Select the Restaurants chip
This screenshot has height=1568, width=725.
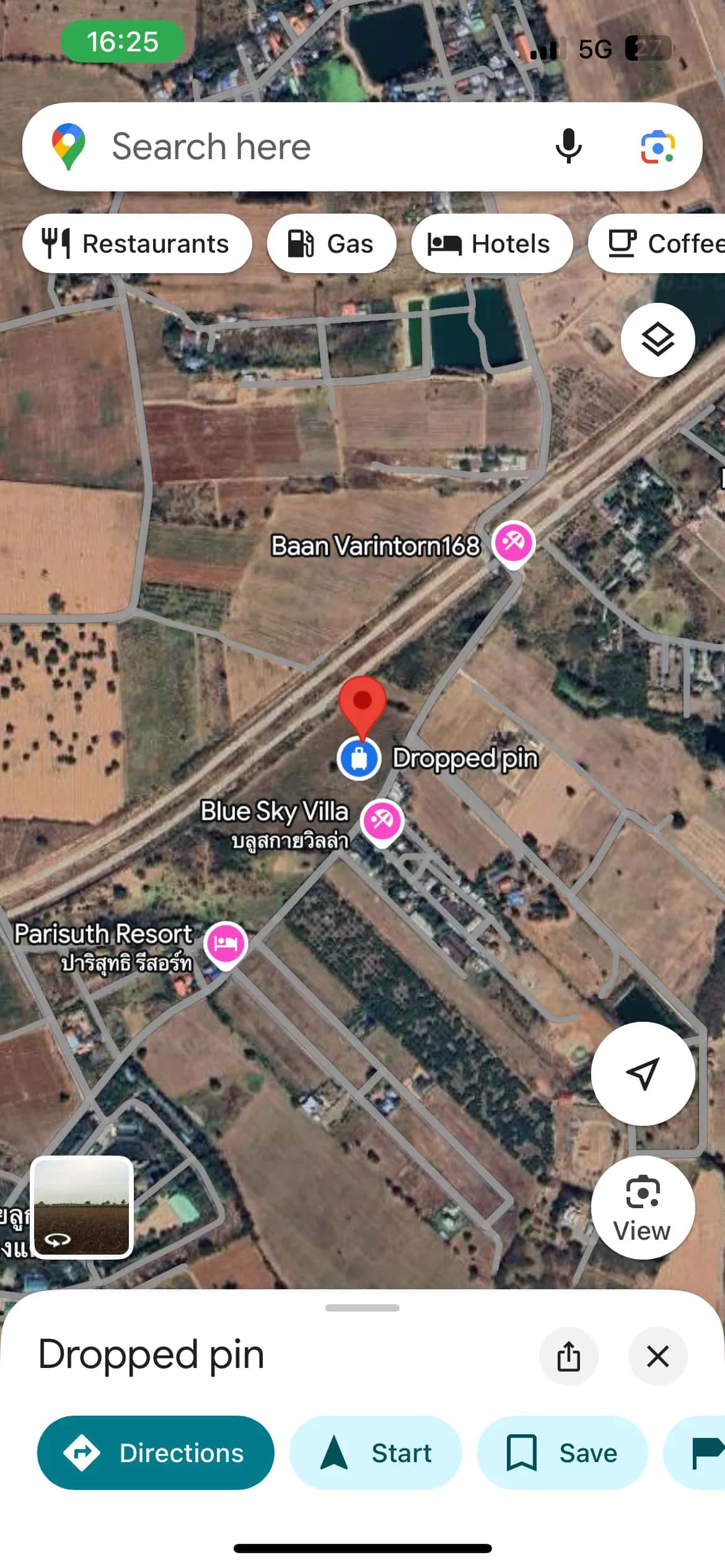(137, 243)
